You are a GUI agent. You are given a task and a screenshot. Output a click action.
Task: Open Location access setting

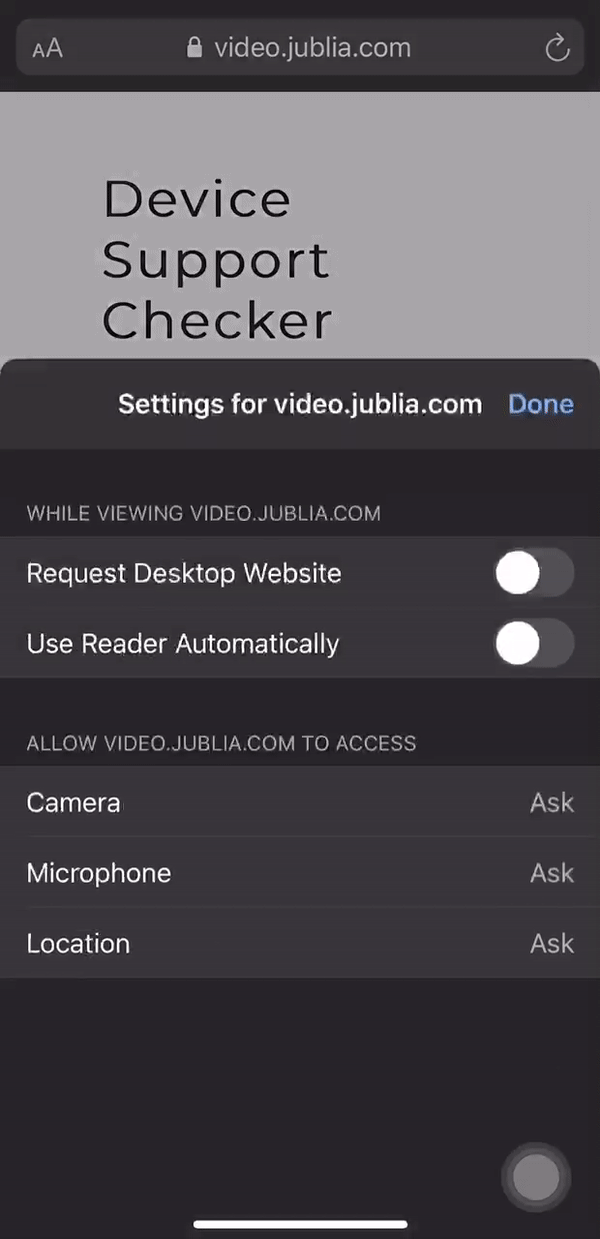[x=300, y=944]
